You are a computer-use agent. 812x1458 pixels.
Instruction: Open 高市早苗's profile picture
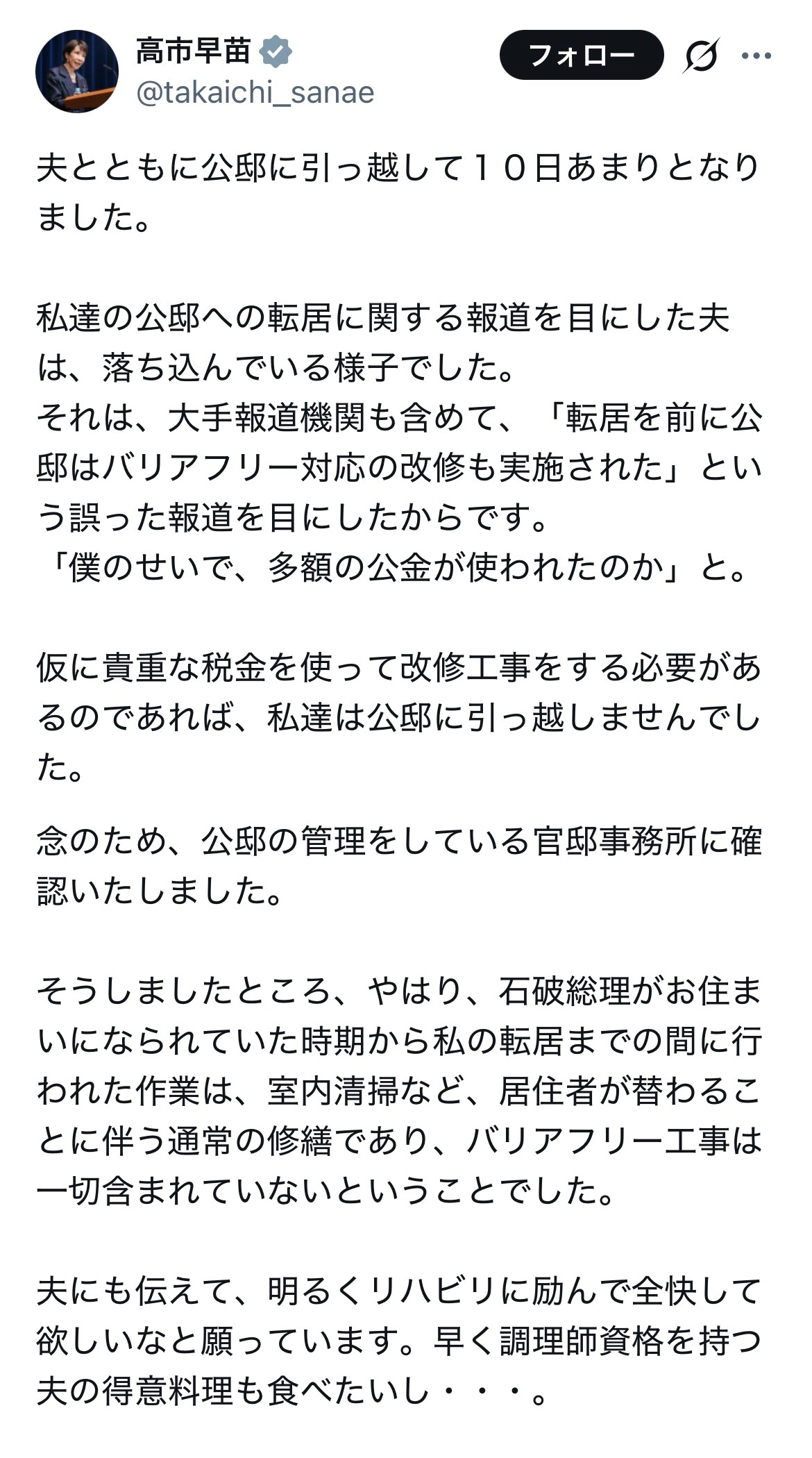click(77, 72)
